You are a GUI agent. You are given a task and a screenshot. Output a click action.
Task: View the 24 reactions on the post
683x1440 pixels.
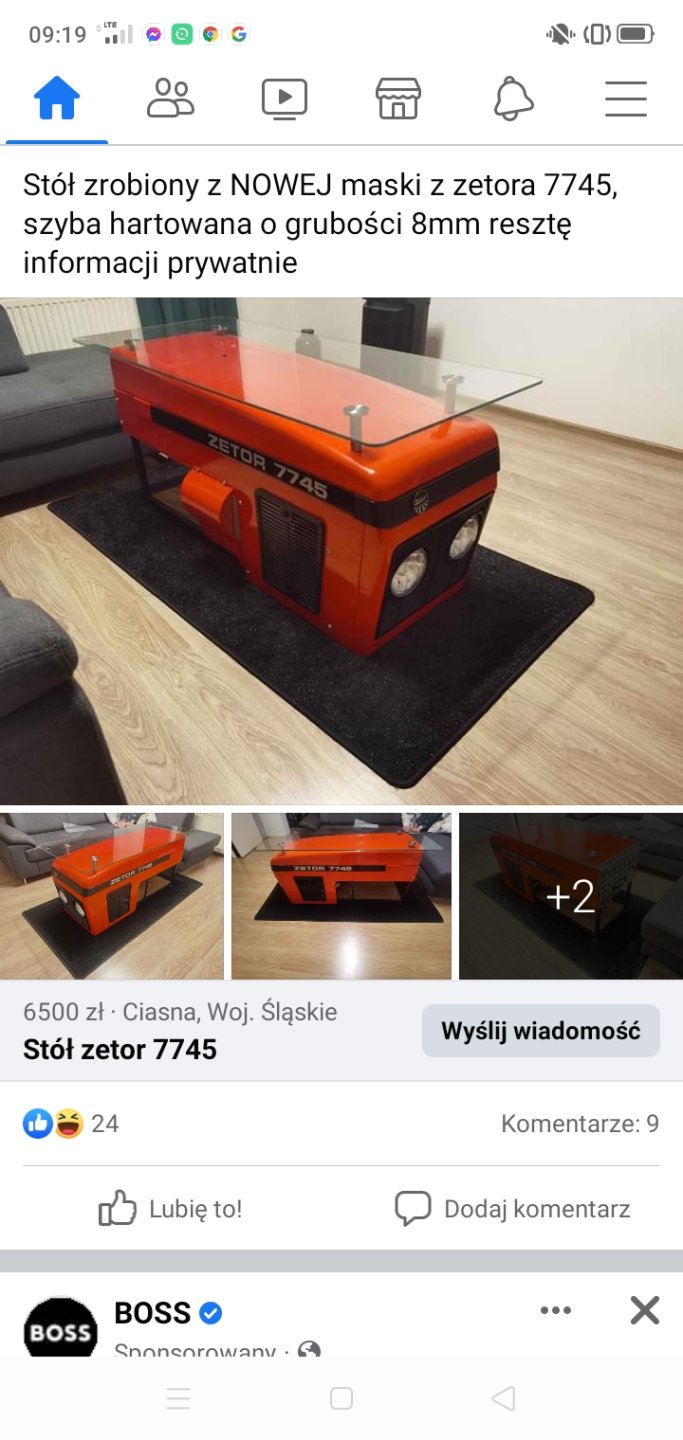[70, 1124]
